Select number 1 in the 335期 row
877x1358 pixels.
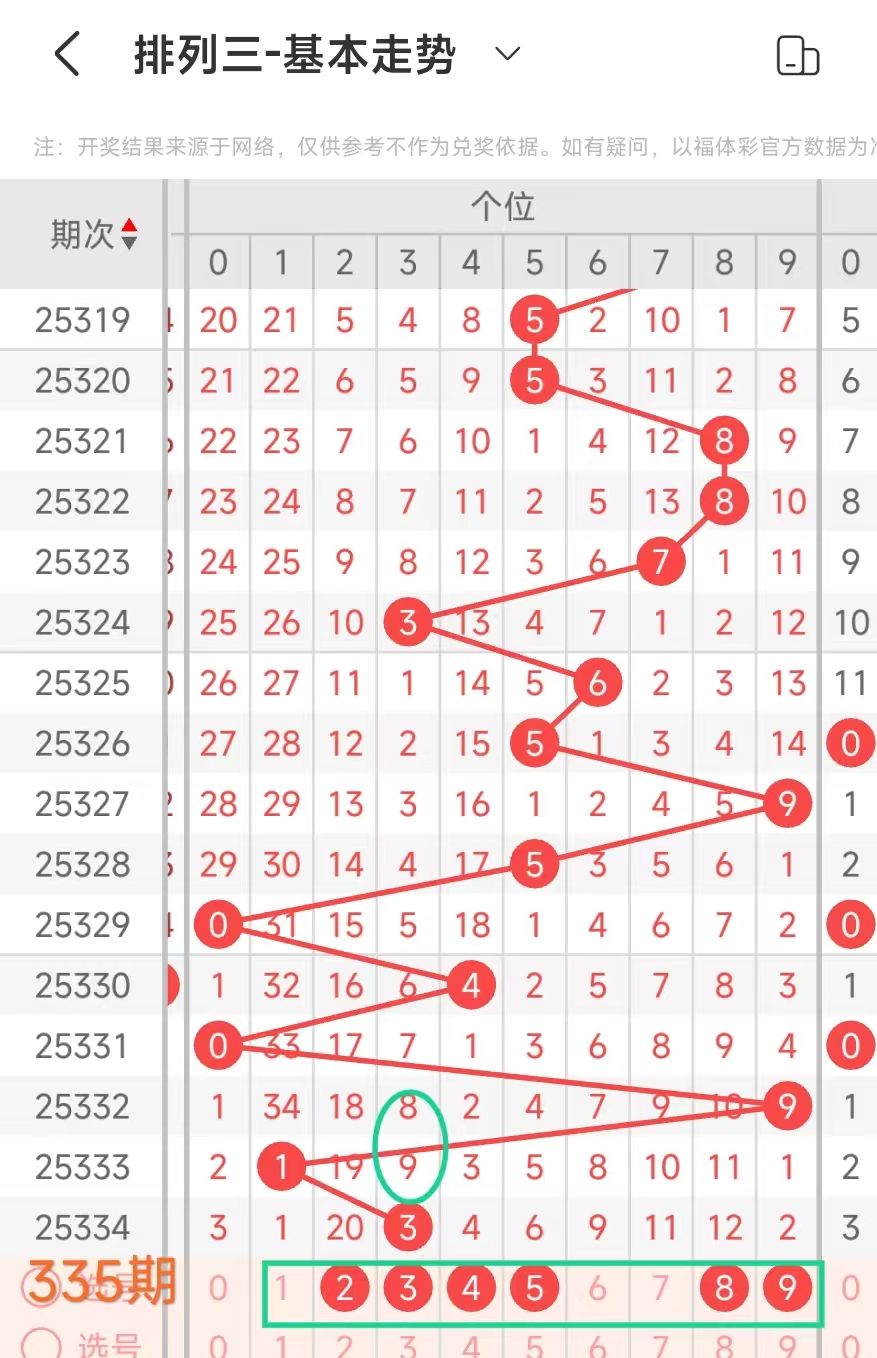pyautogui.click(x=282, y=1289)
